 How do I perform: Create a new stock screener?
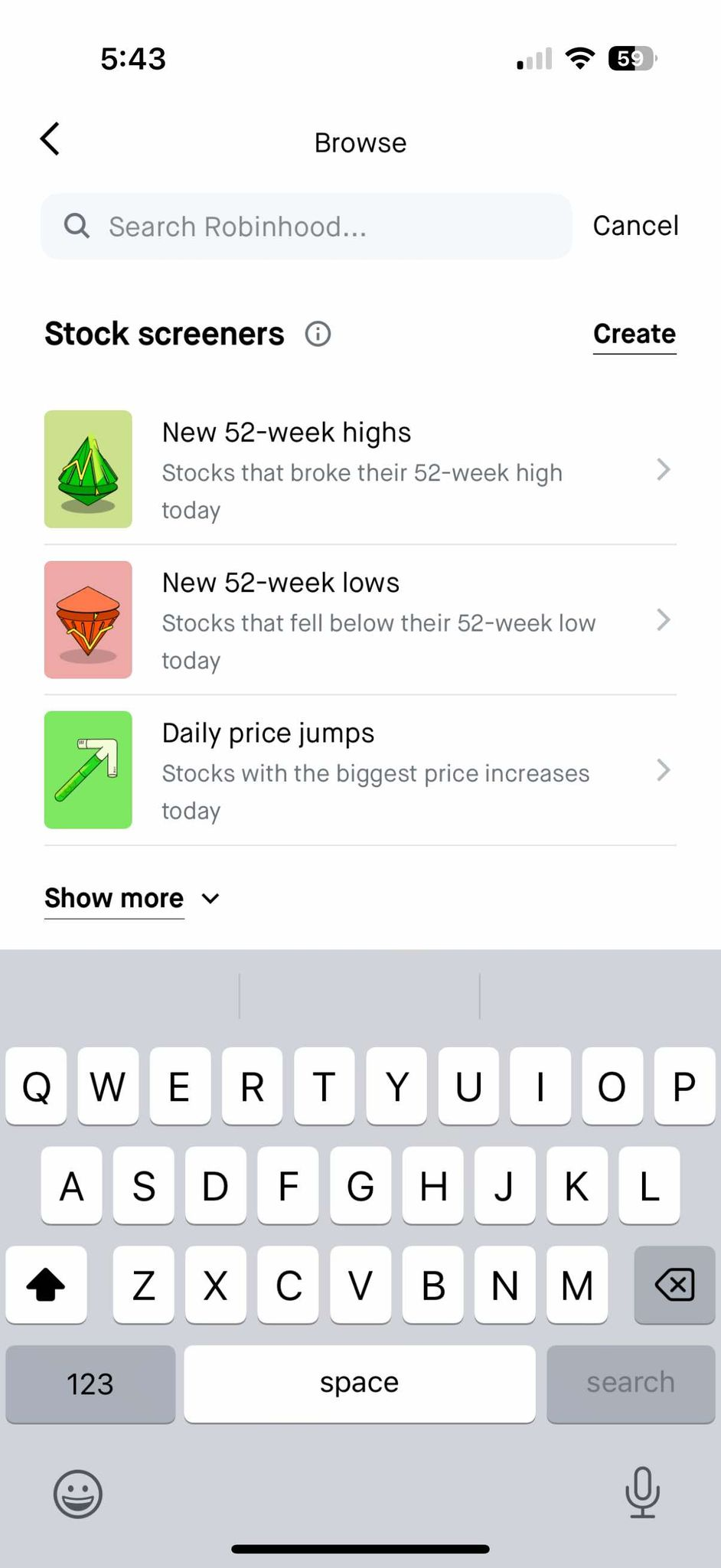click(634, 333)
